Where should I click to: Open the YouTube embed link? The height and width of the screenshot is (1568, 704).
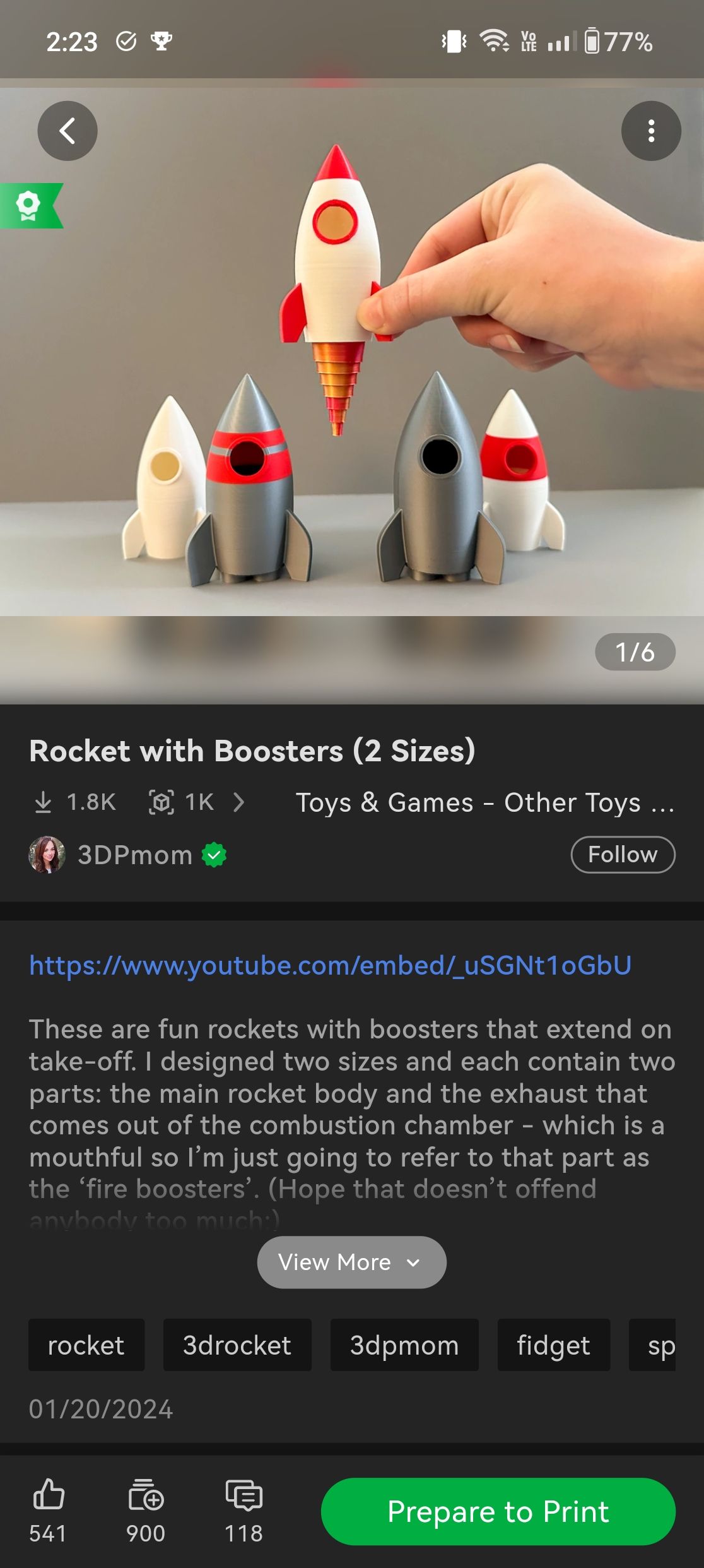pos(330,965)
